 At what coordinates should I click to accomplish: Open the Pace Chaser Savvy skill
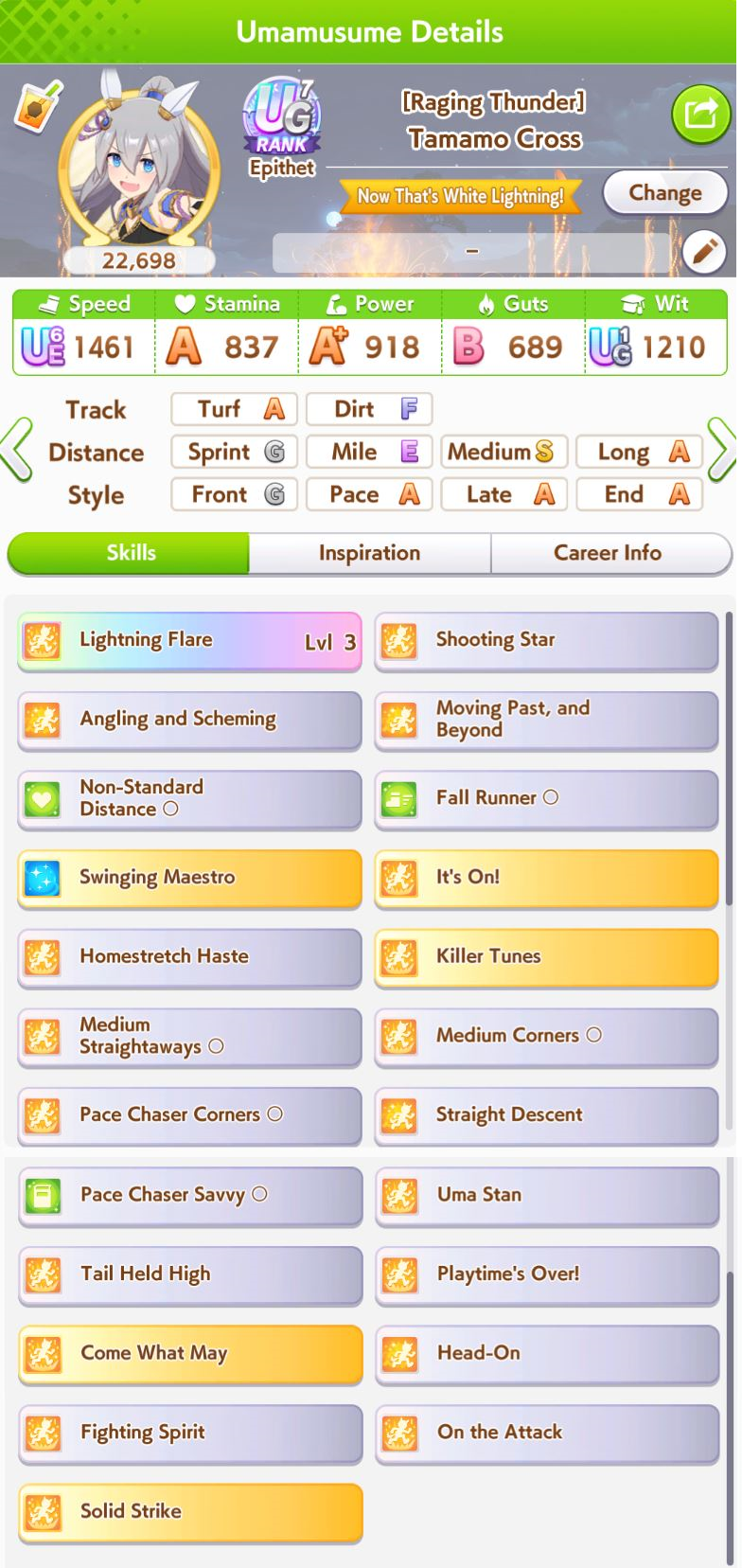coord(190,1197)
